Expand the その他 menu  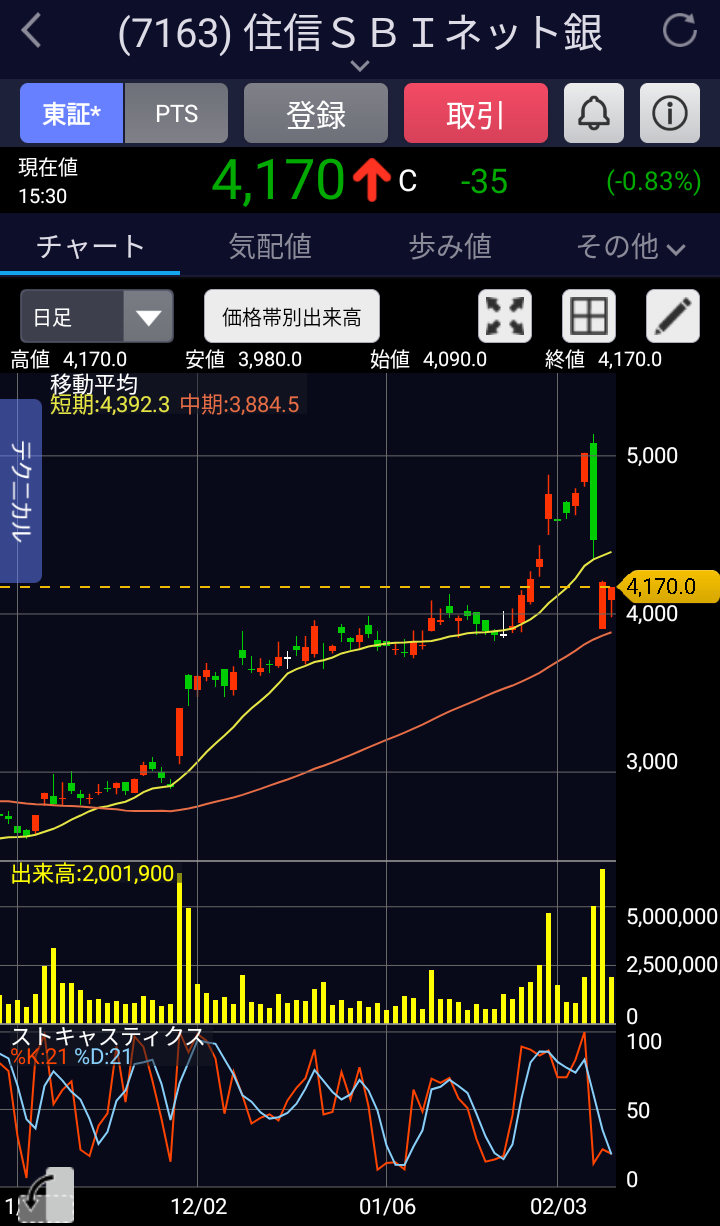pos(630,246)
